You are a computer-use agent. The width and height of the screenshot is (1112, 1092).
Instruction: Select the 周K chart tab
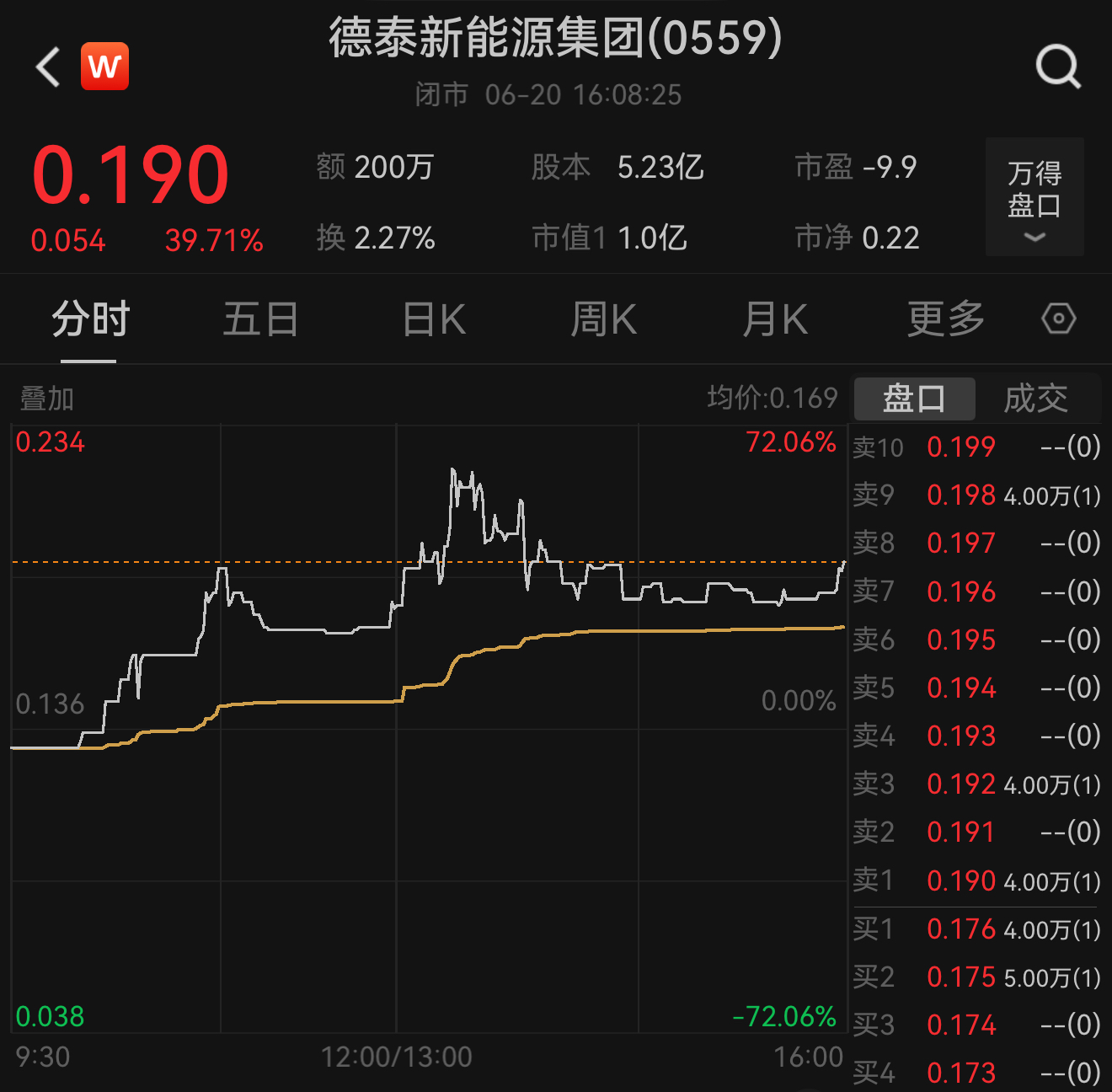click(x=603, y=320)
